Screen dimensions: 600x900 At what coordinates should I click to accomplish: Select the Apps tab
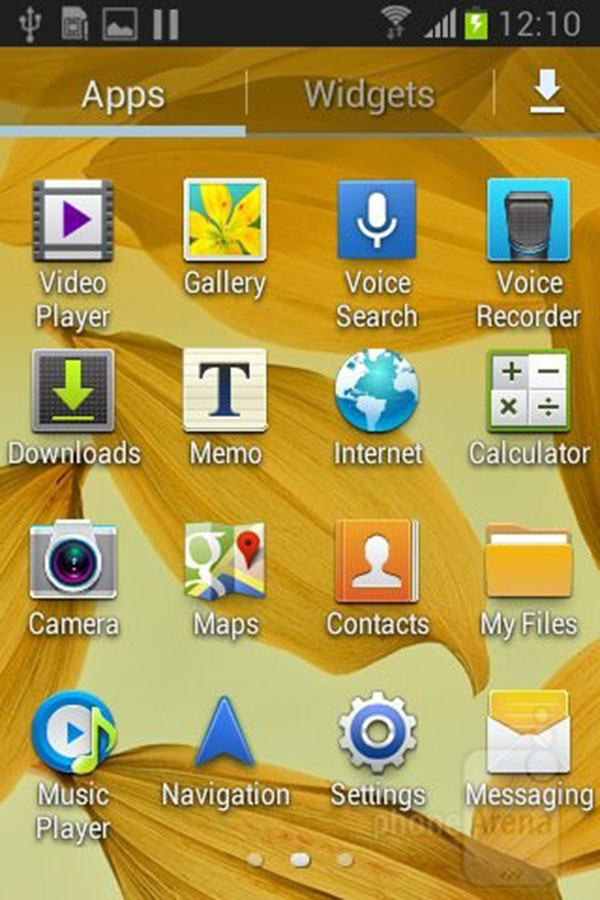123,95
